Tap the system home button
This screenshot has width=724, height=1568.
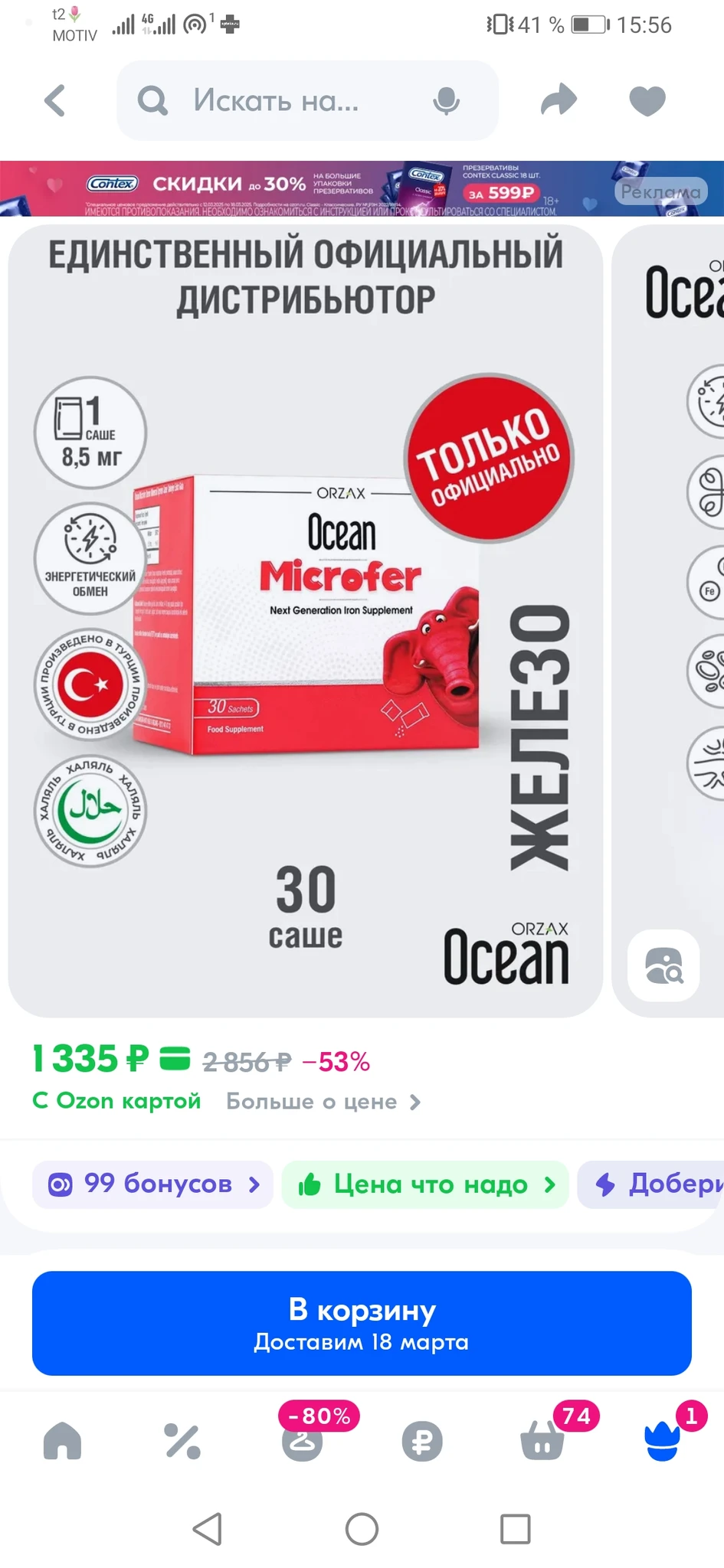(362, 1530)
